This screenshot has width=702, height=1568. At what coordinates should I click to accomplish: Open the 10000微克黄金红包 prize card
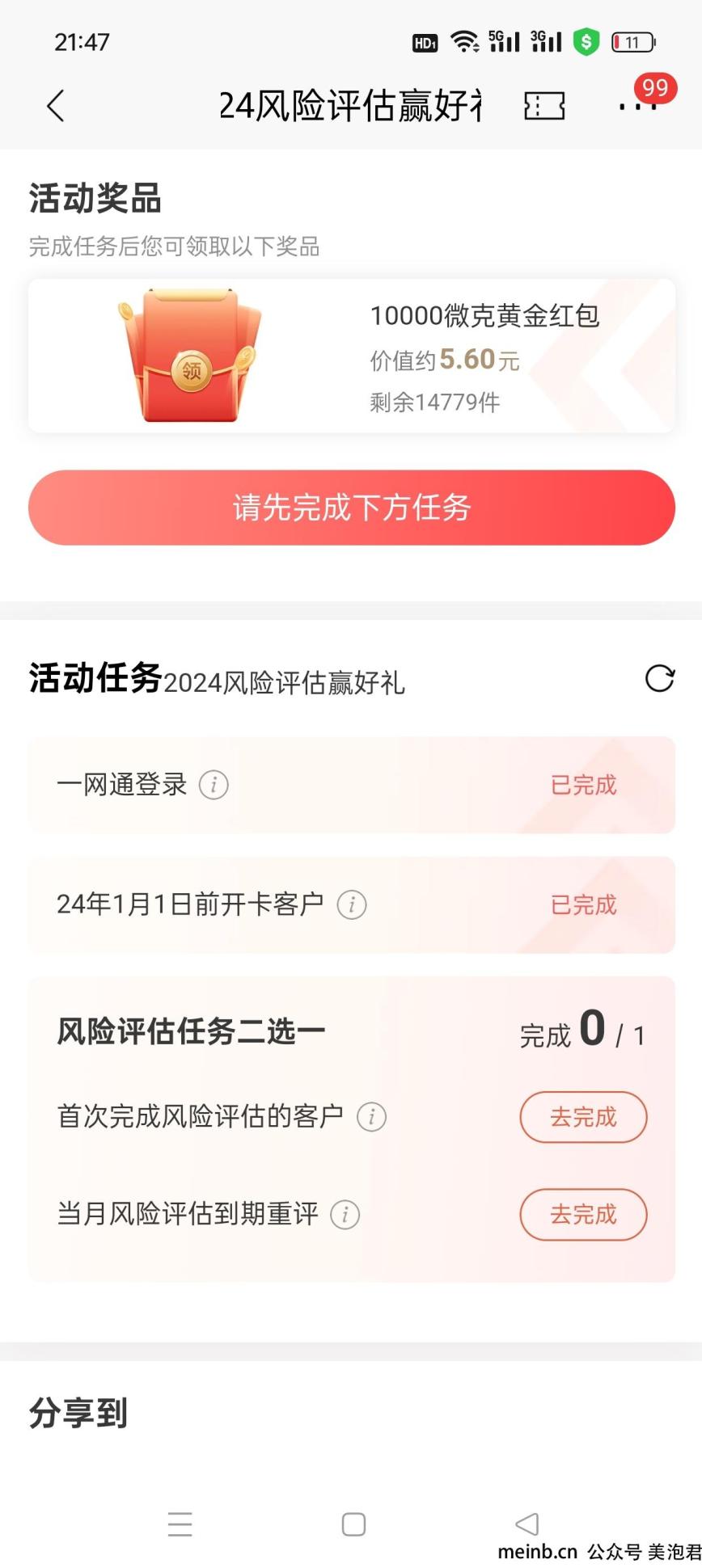coord(351,356)
